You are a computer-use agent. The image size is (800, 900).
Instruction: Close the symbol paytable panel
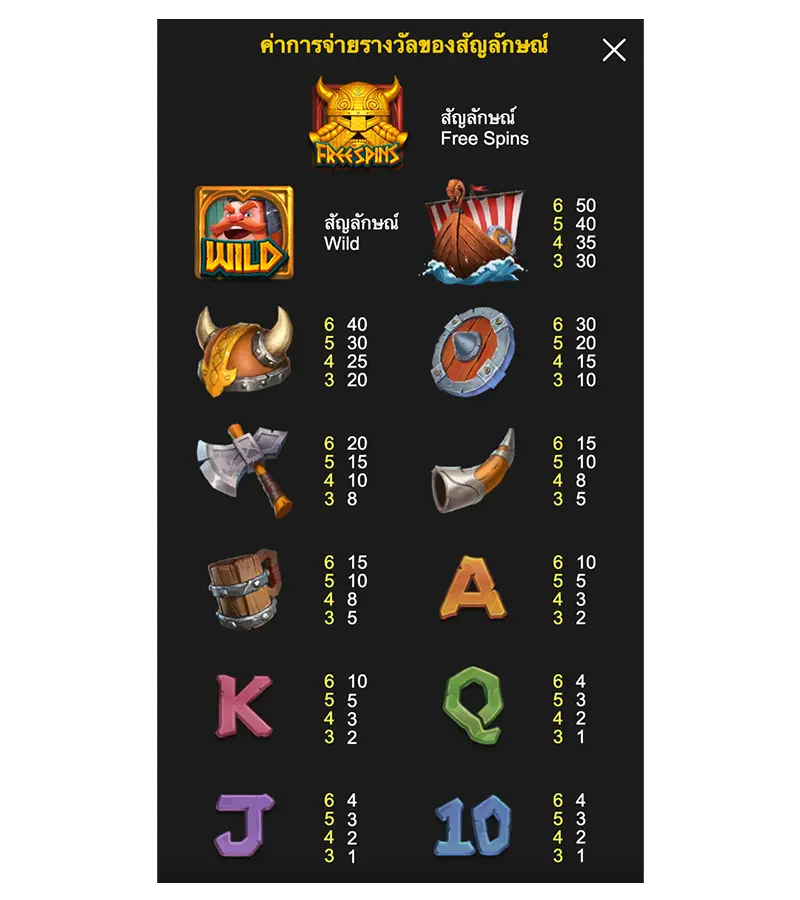click(613, 50)
